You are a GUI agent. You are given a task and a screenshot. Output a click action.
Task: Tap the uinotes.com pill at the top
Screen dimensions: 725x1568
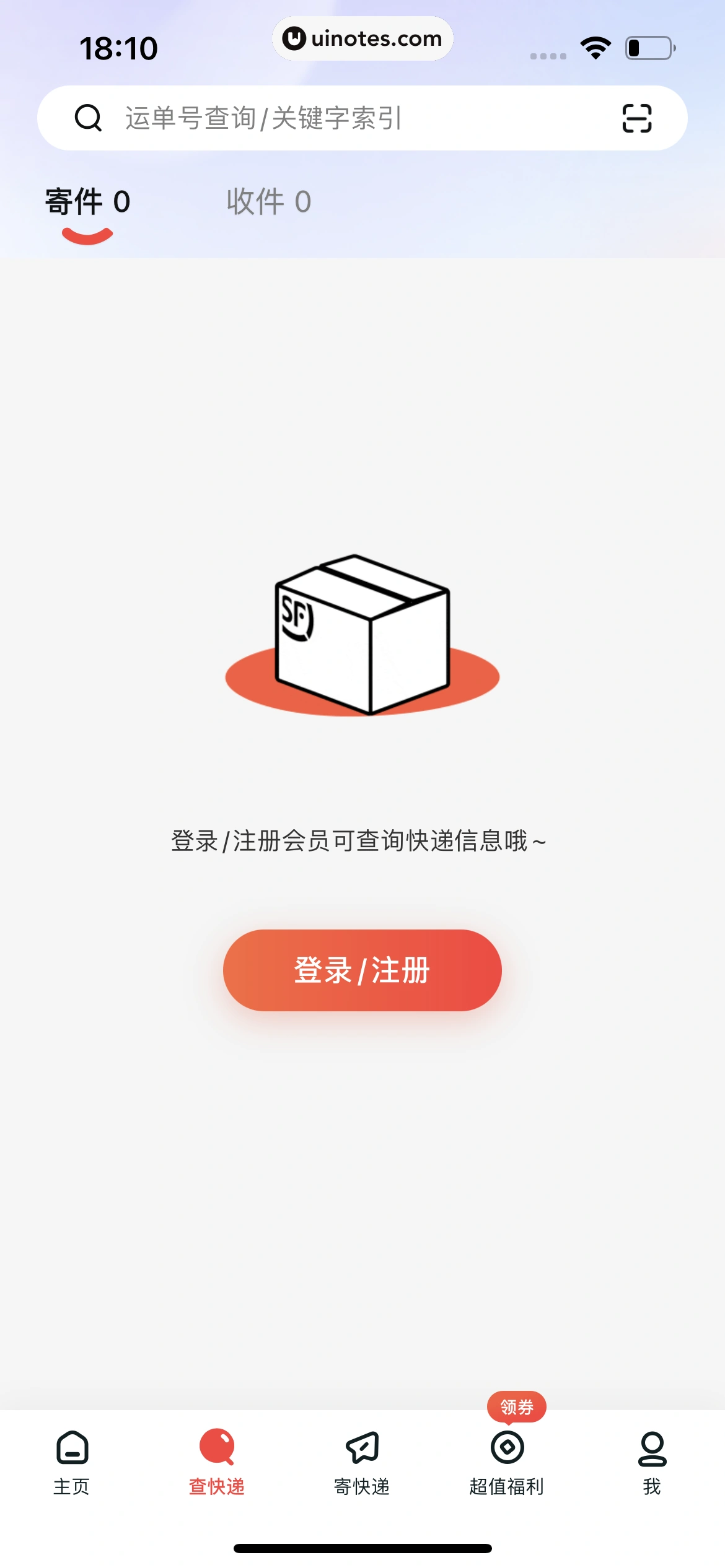click(x=362, y=38)
